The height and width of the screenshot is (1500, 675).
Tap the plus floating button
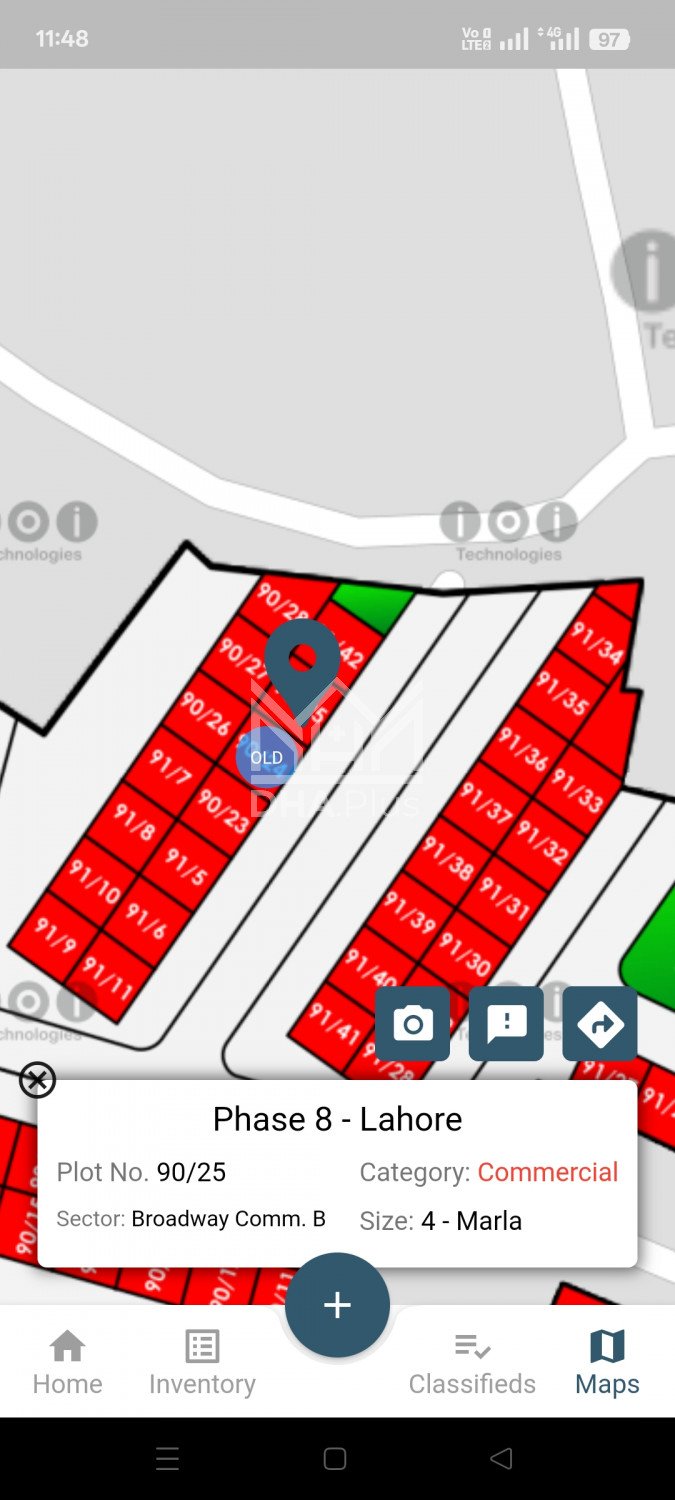click(x=337, y=1305)
